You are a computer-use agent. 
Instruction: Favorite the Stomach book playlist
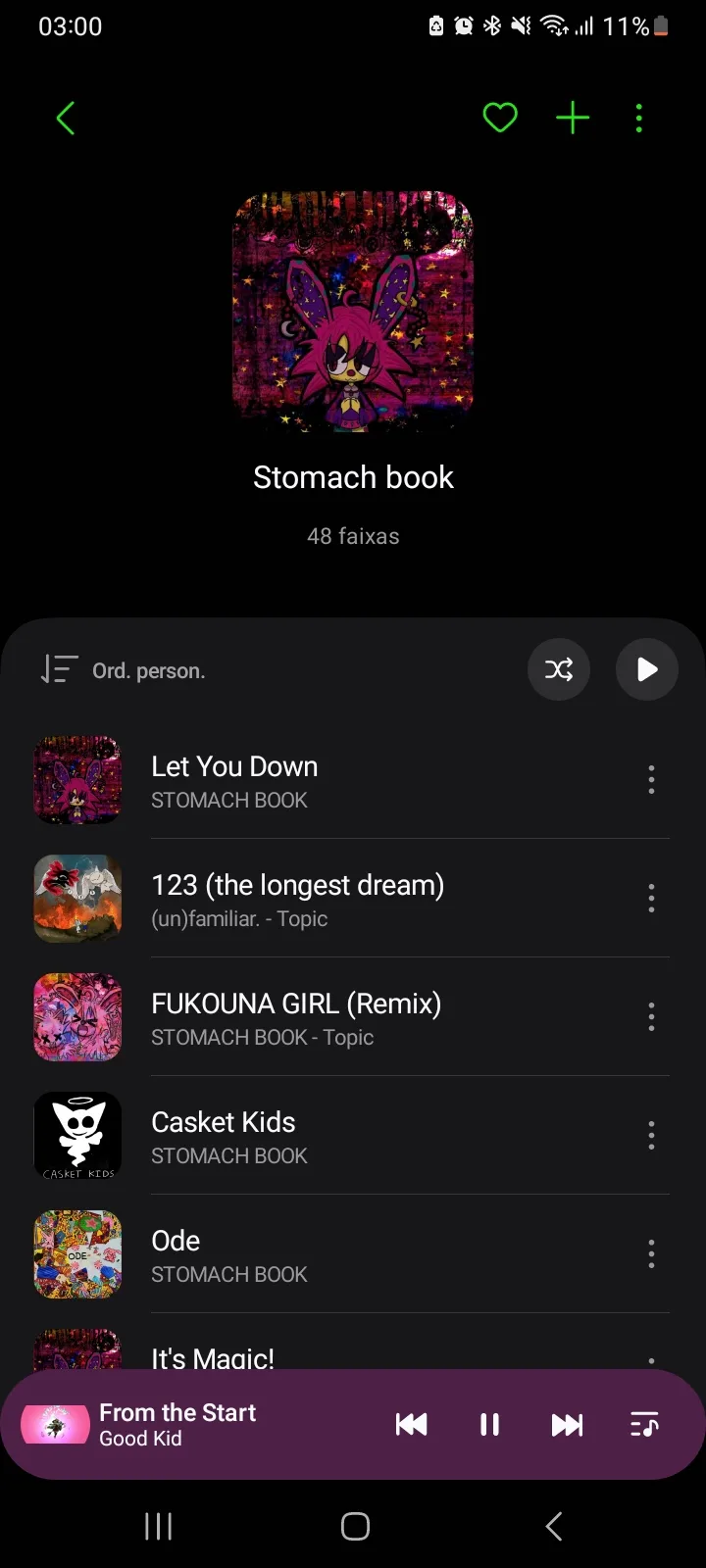pos(500,120)
